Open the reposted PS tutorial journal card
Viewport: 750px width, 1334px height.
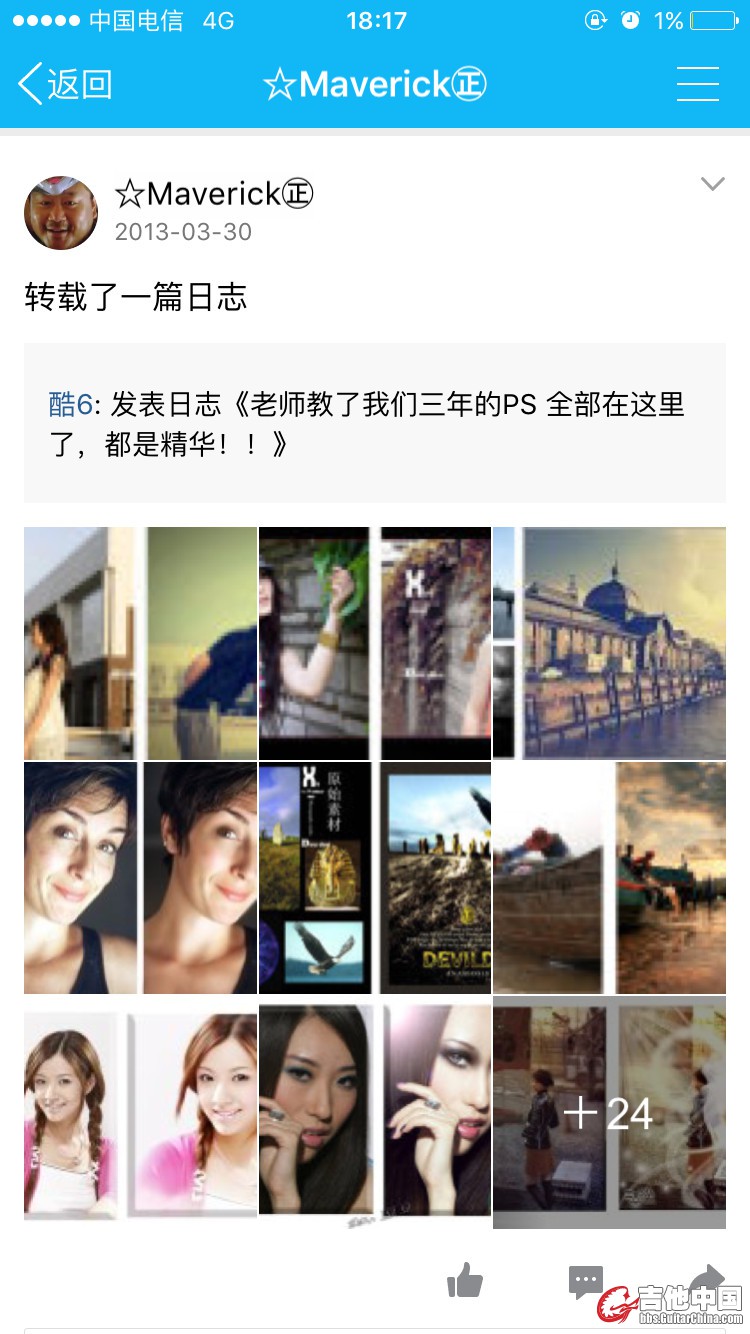(x=375, y=423)
